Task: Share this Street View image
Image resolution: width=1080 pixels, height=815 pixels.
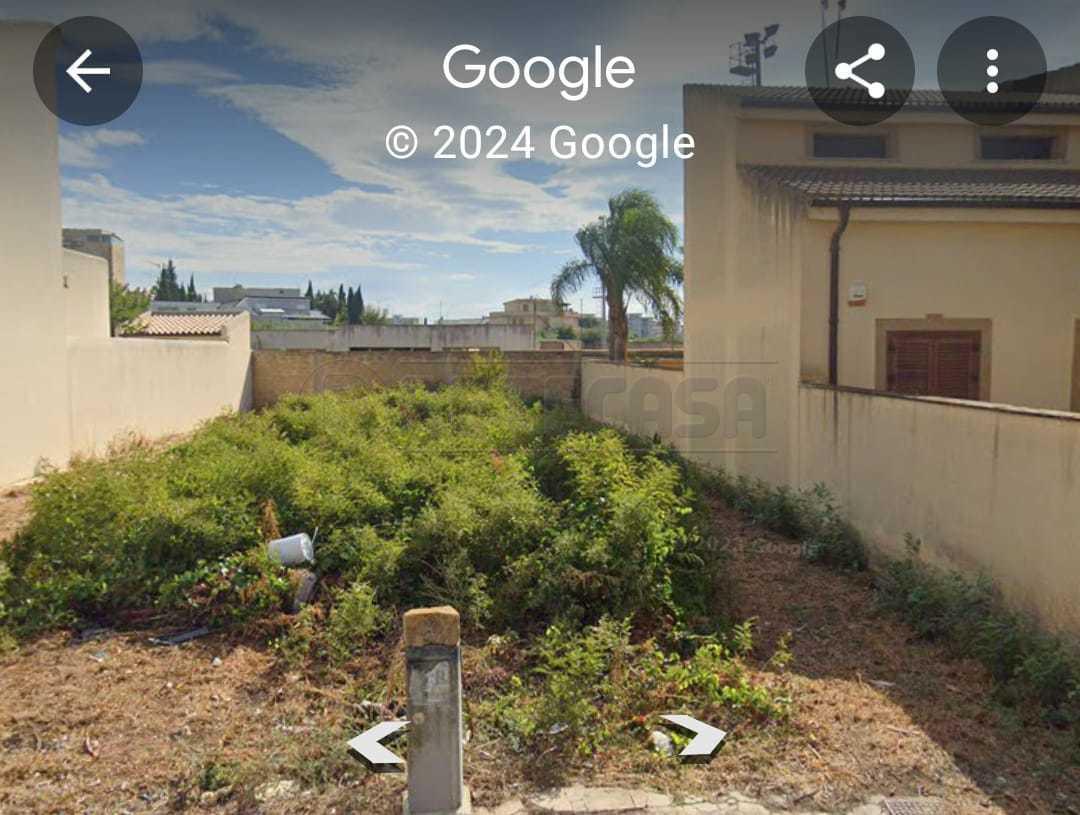Action: [x=859, y=71]
